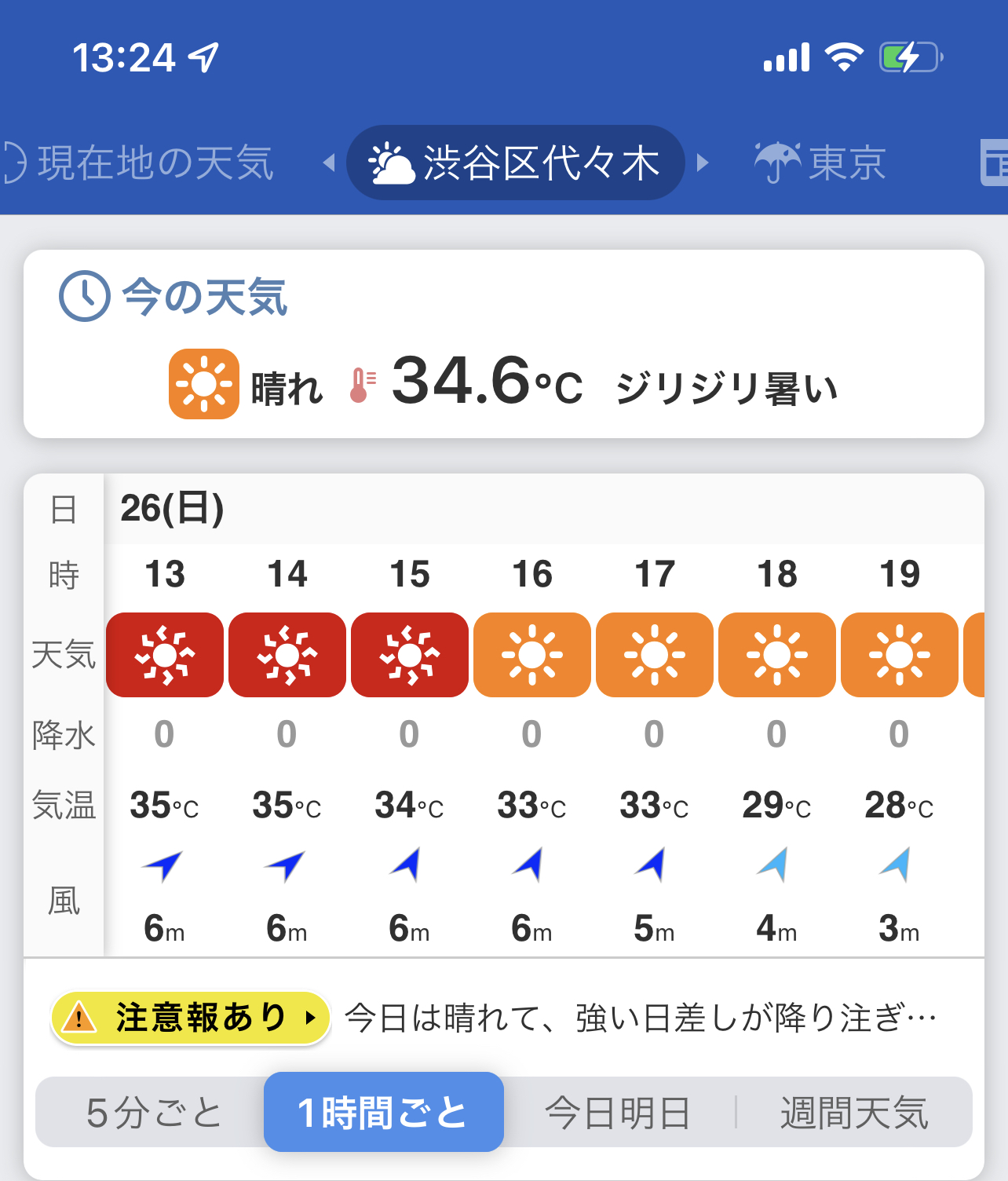Open the partially visible icon at top right
Screen dimensions: 1008x1181
tap(994, 163)
